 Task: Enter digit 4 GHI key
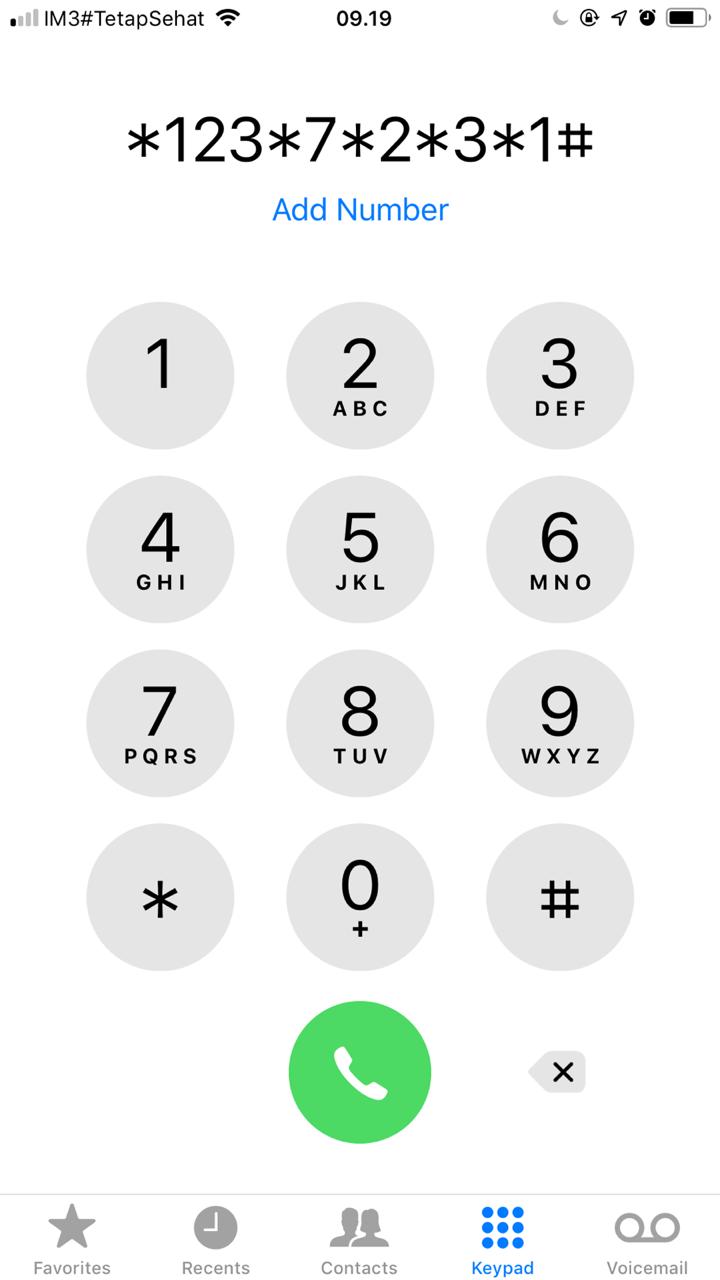coord(160,550)
